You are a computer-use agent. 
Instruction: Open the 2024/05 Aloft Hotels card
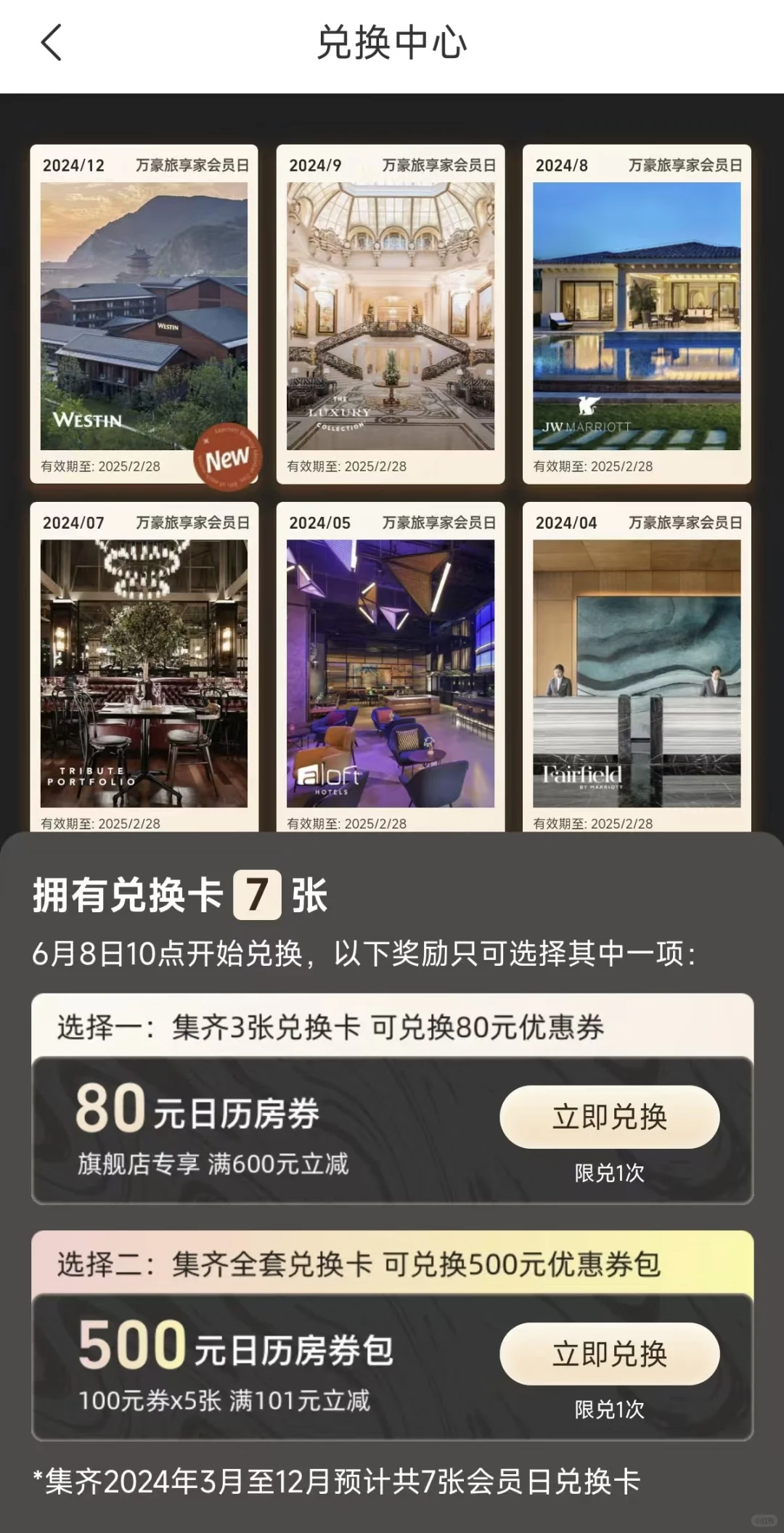[390, 673]
